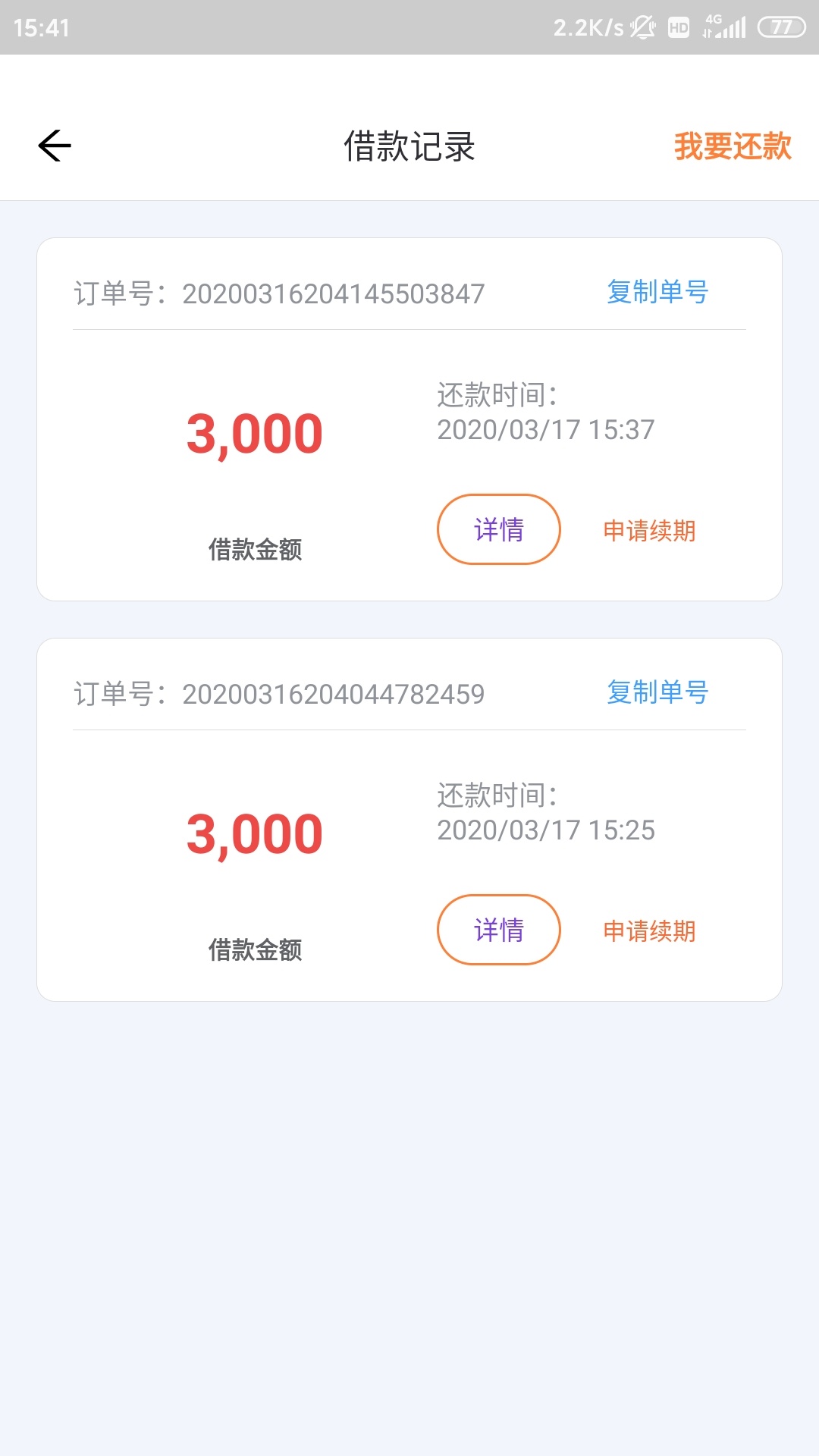Tap 申请续期 for order ending in 2459

(x=649, y=931)
